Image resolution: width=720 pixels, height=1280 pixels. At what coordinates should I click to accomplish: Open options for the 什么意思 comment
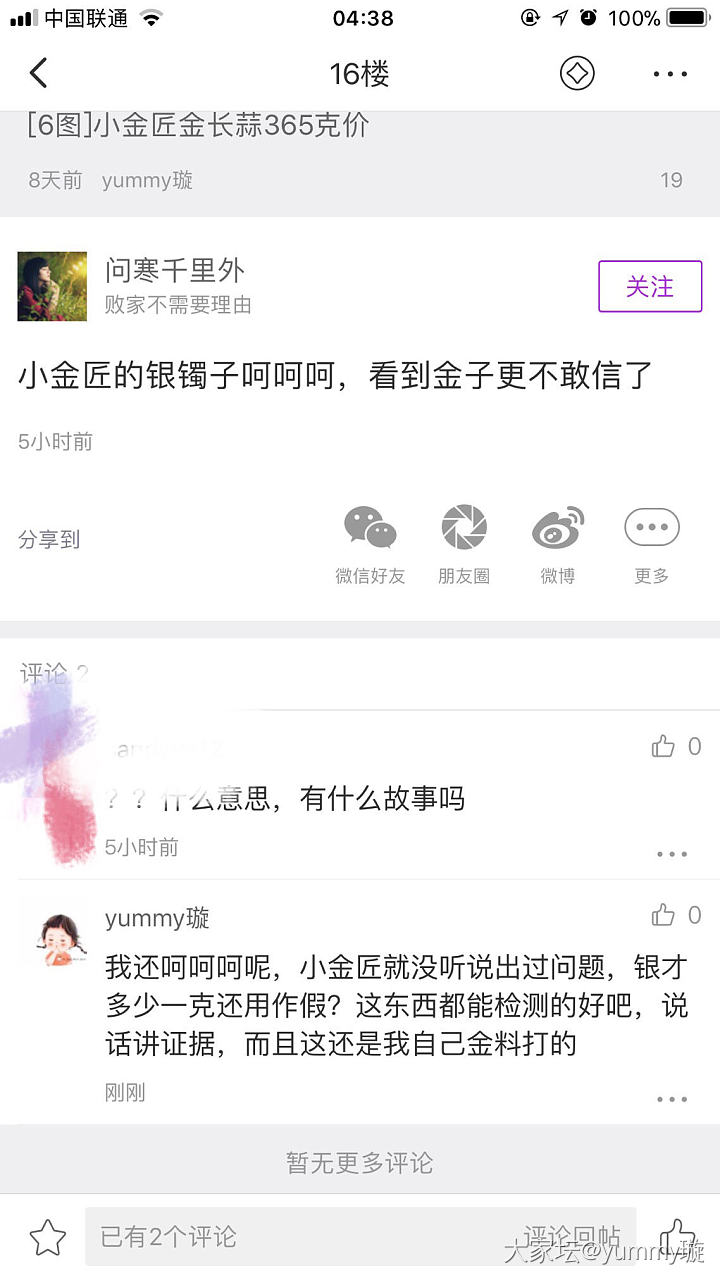pos(671,854)
